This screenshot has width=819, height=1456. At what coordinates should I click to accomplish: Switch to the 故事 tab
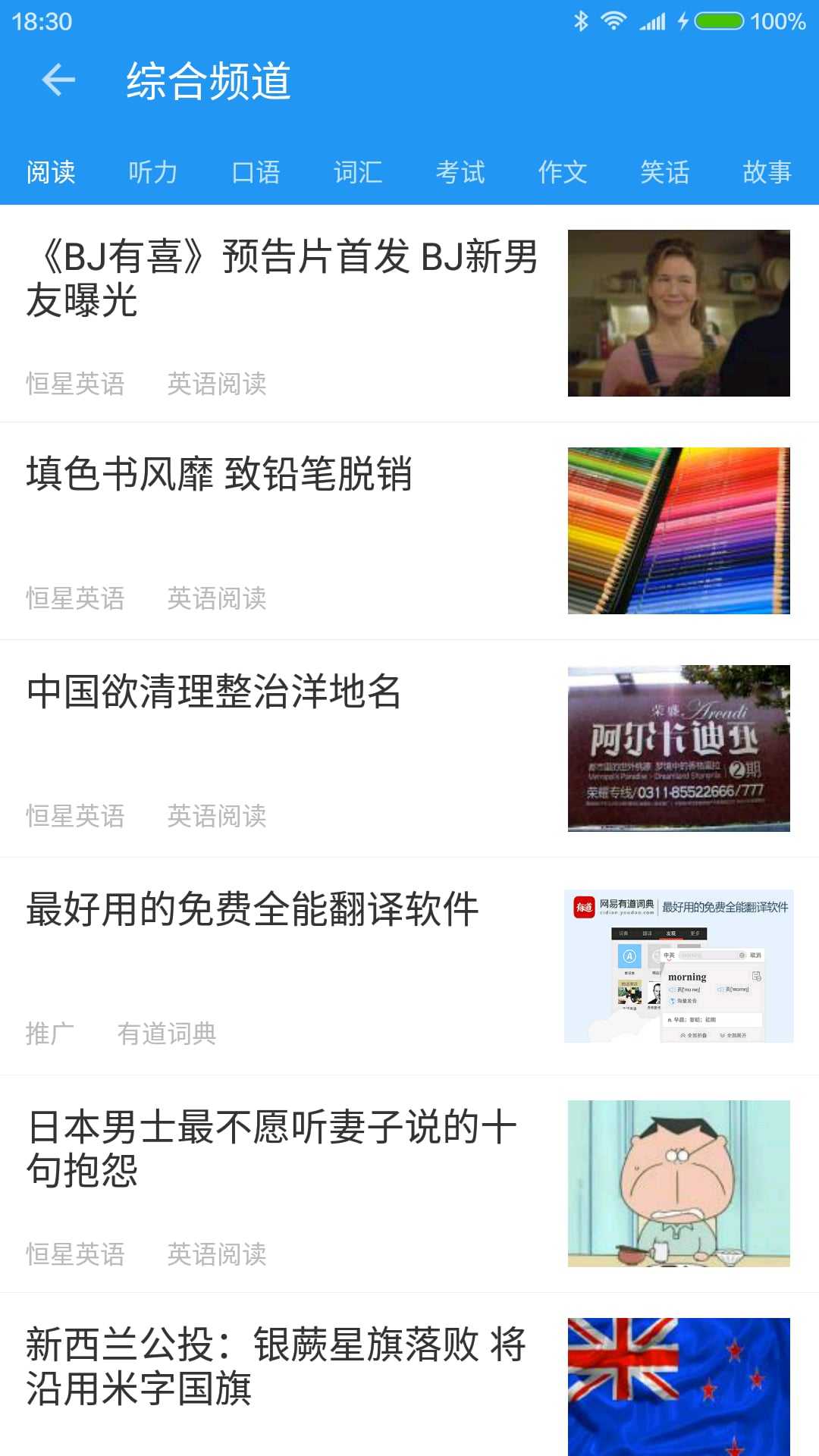[767, 172]
